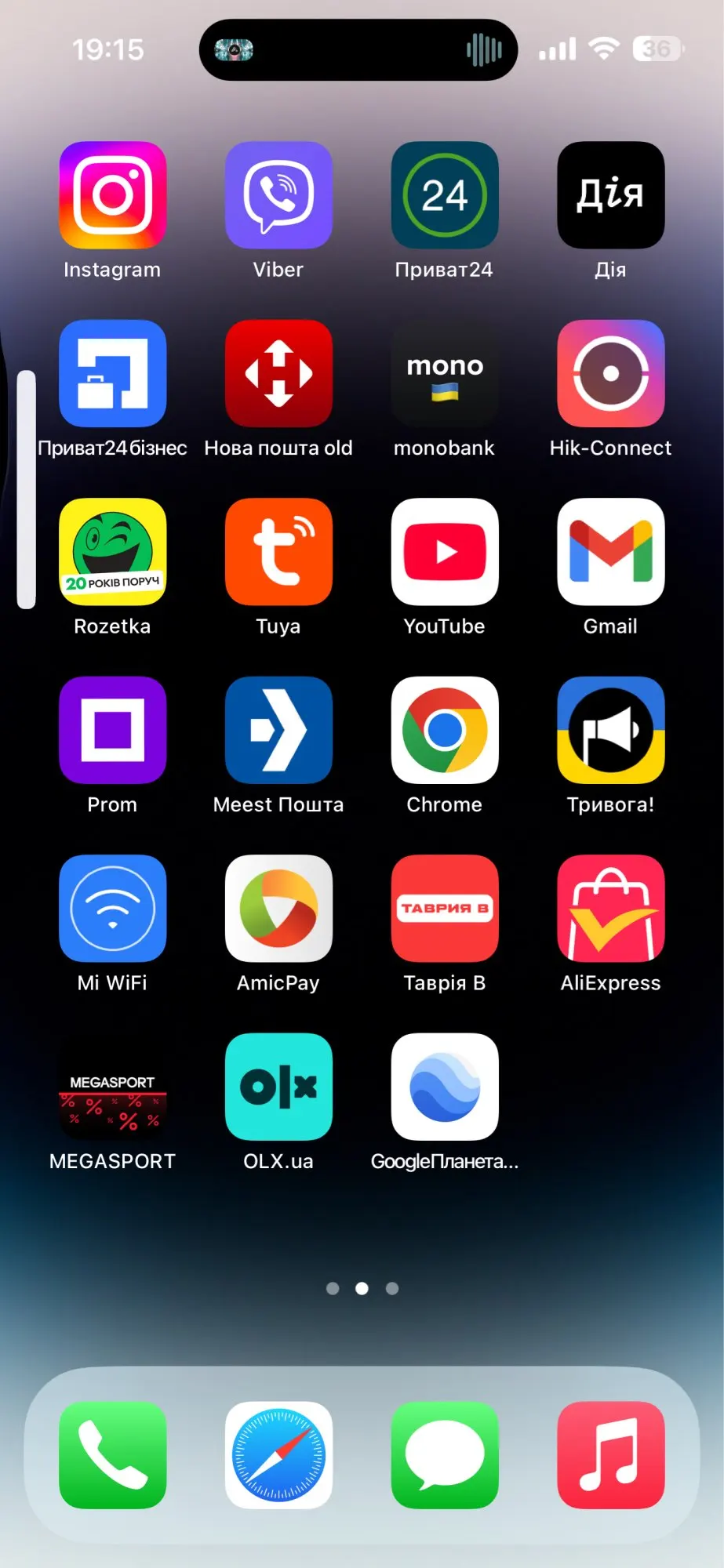Open Нова пошта old app
The height and width of the screenshot is (1568, 724).
[278, 374]
